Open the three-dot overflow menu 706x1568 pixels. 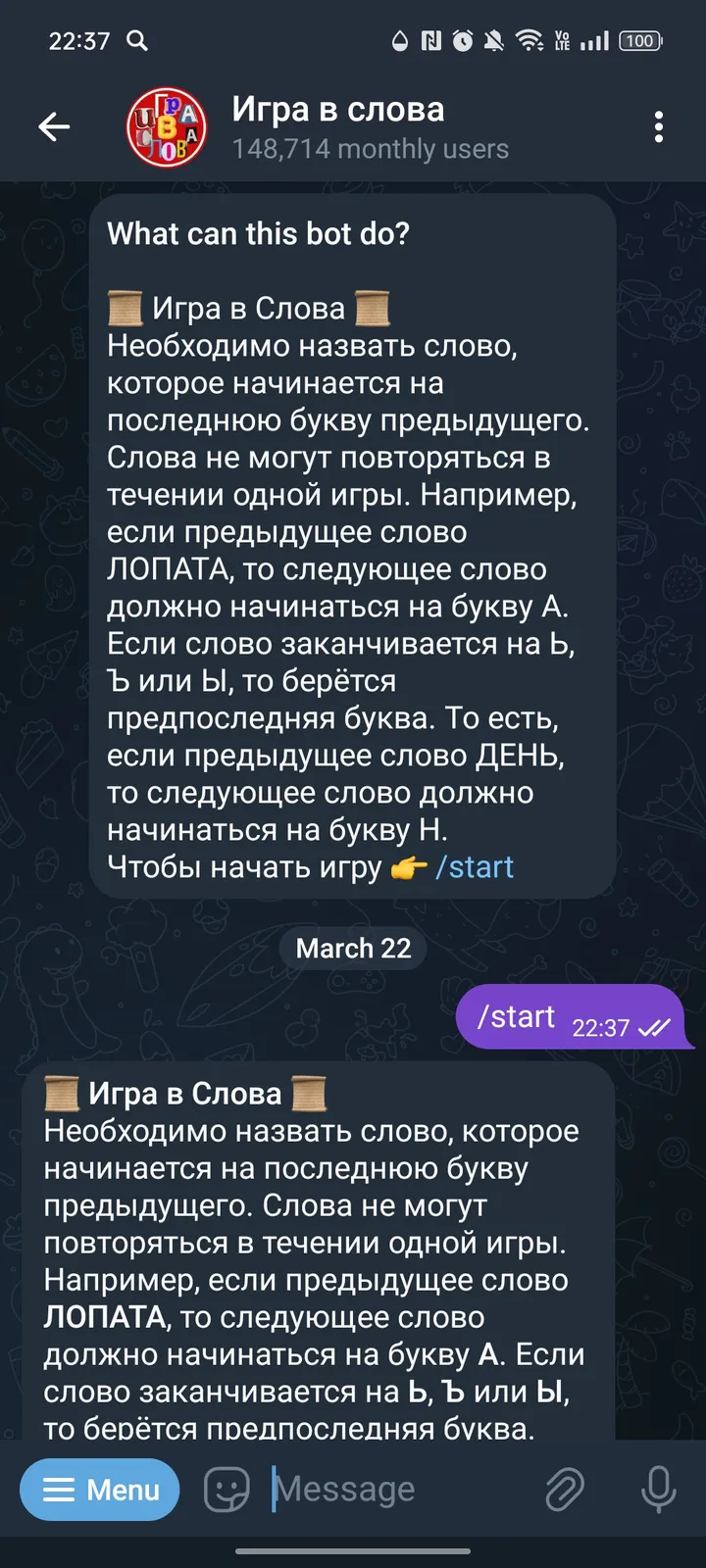[660, 126]
